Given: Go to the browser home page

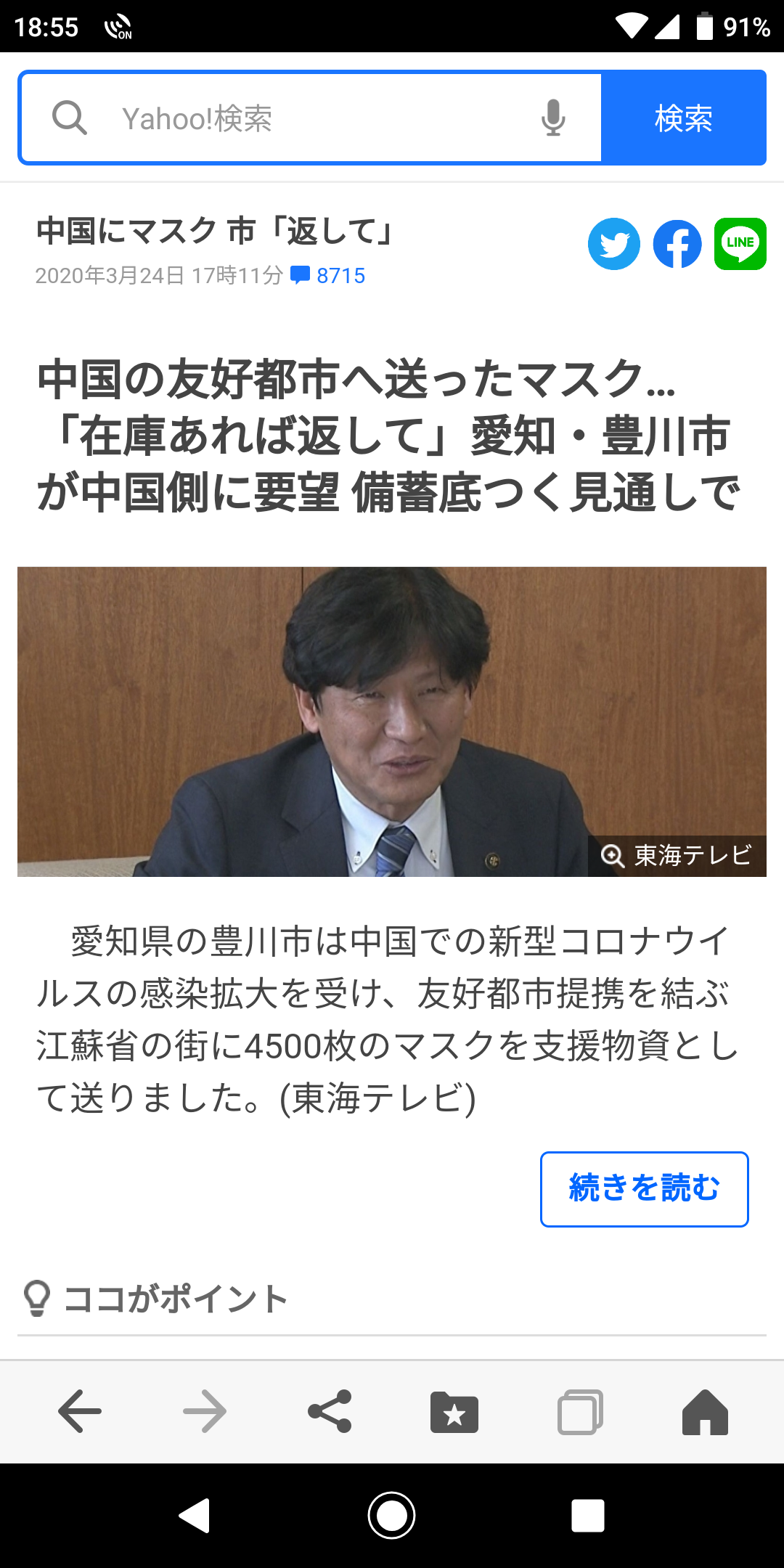Looking at the screenshot, I should tap(705, 1411).
